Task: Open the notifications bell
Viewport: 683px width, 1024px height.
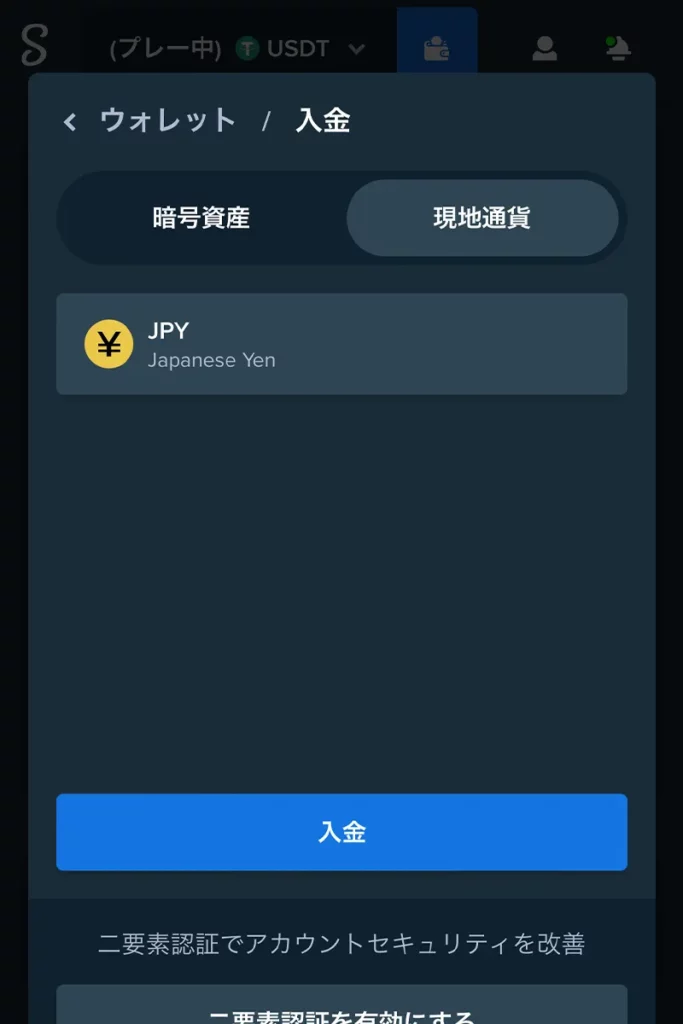Action: [617, 48]
